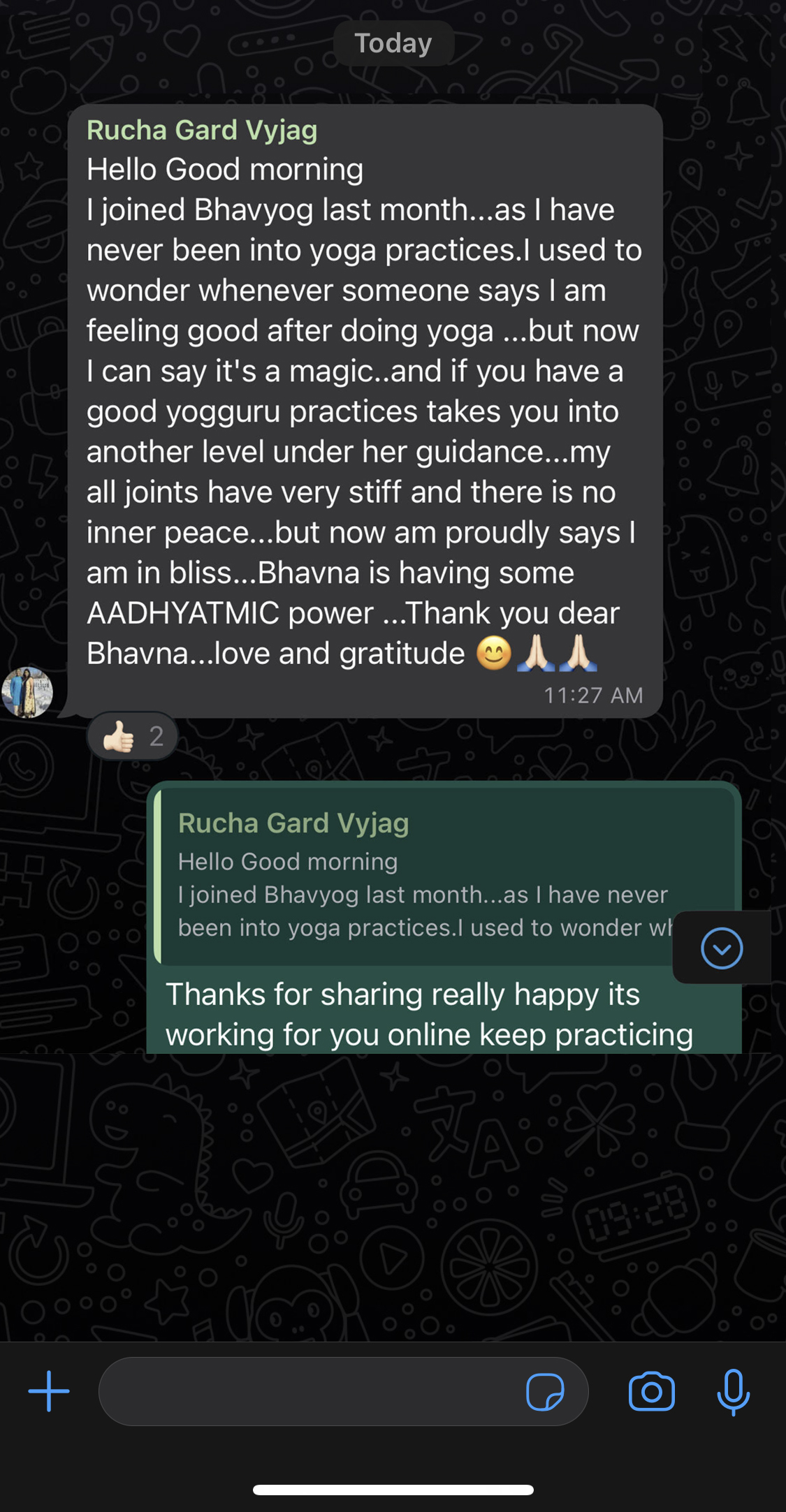Open the plus attachment menu
Image resolution: width=786 pixels, height=1512 pixels.
[48, 1390]
